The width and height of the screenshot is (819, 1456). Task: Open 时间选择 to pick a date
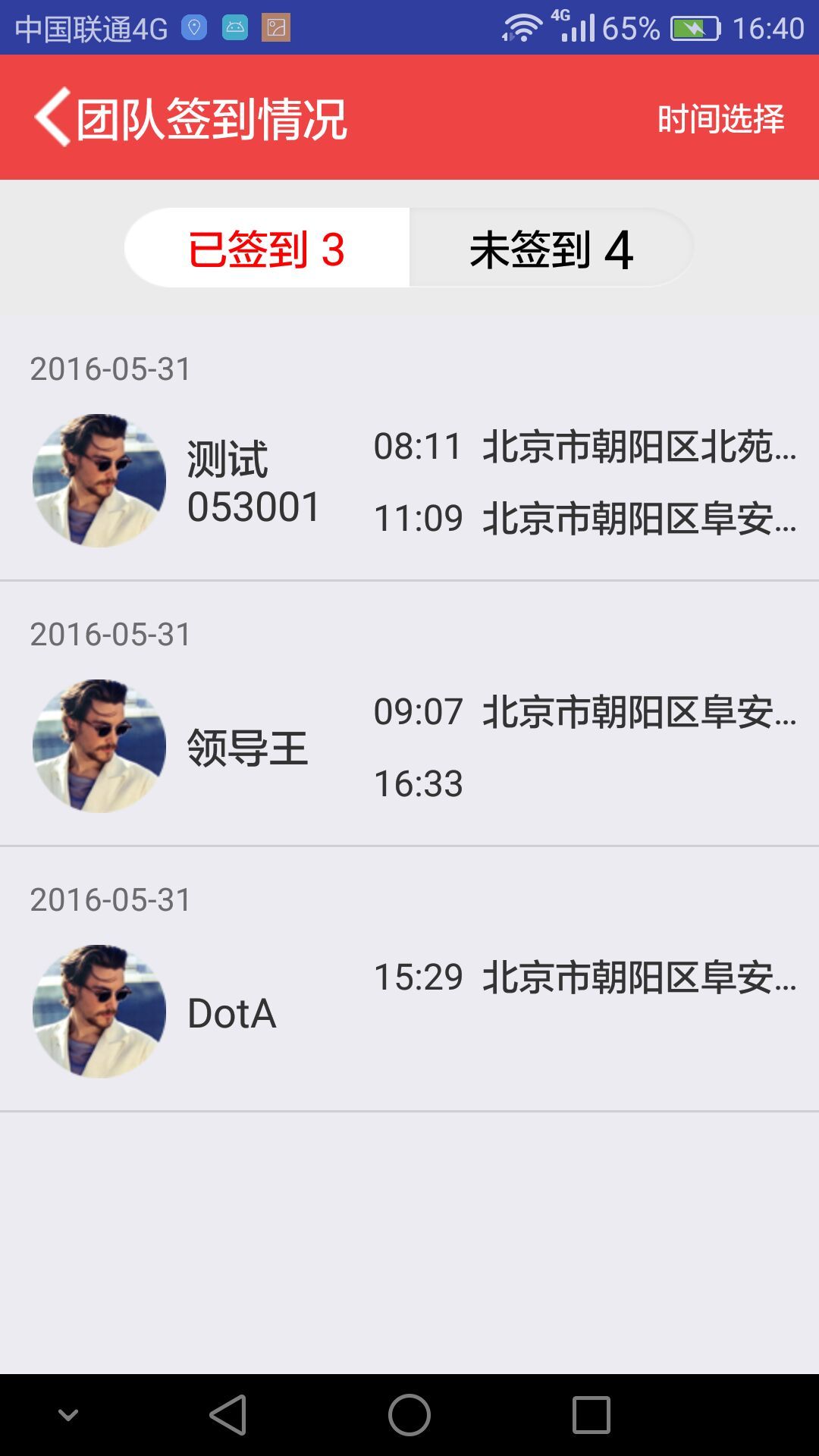pyautogui.click(x=720, y=119)
